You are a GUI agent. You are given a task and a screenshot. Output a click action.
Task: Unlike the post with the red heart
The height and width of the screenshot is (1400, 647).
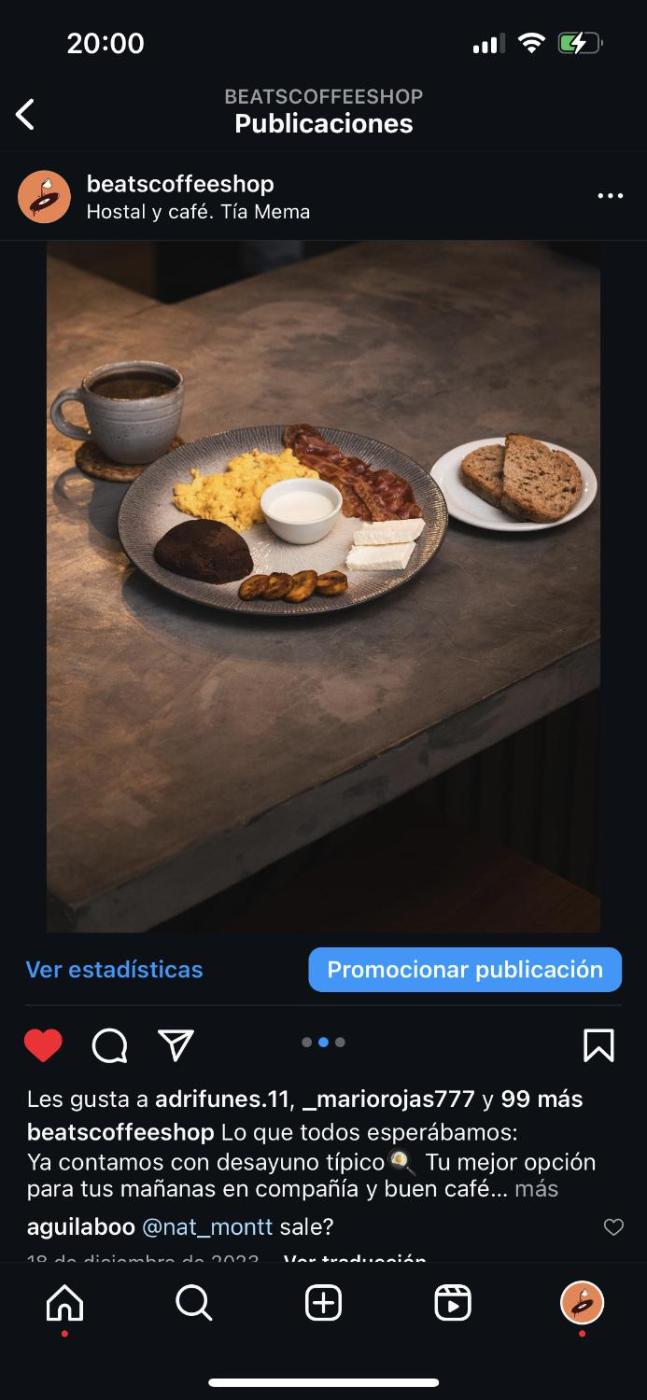[x=43, y=1045]
